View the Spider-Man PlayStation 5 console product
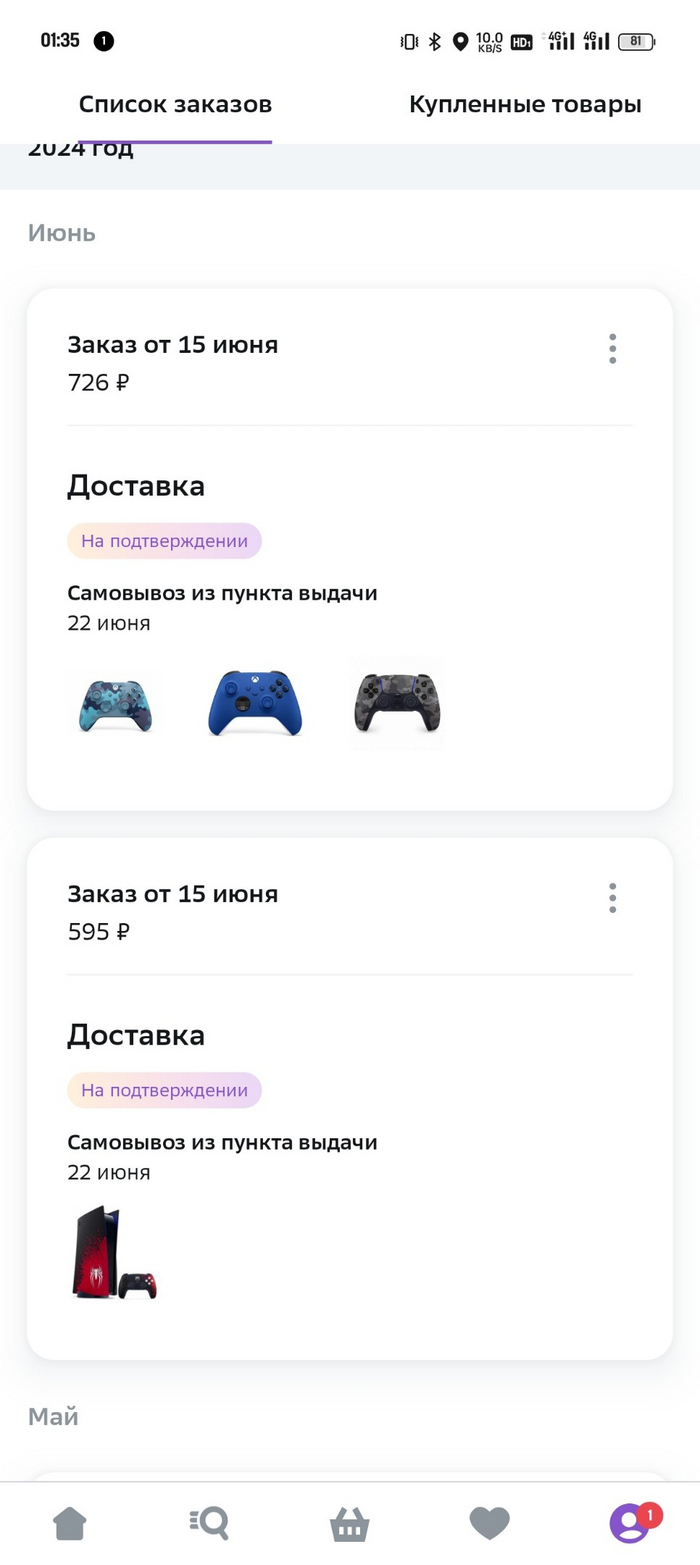Viewport: 700px width, 1565px height. click(115, 1253)
